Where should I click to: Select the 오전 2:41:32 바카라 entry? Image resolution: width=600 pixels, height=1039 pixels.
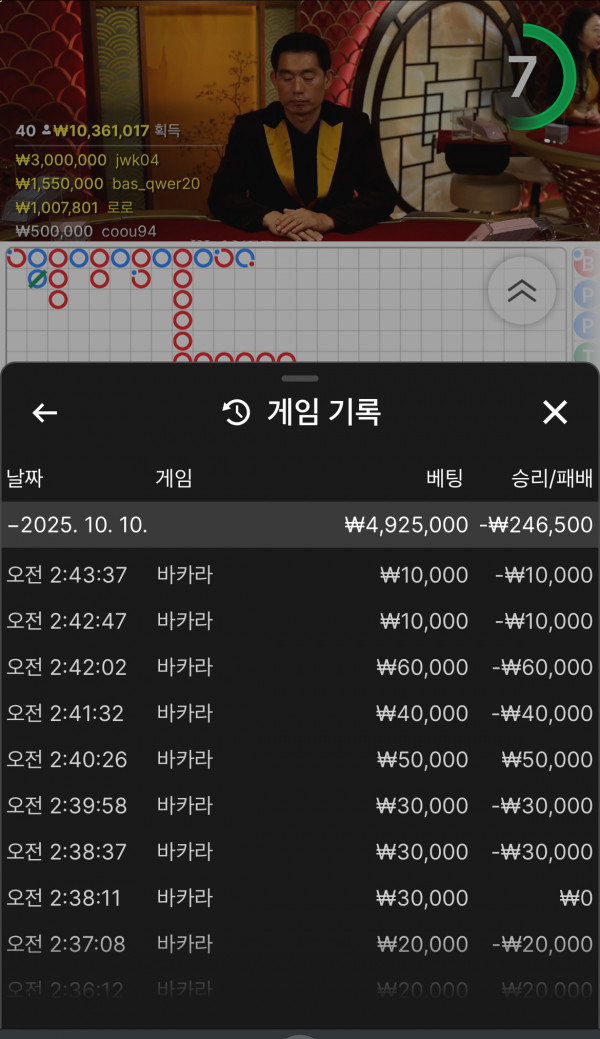[x=300, y=713]
